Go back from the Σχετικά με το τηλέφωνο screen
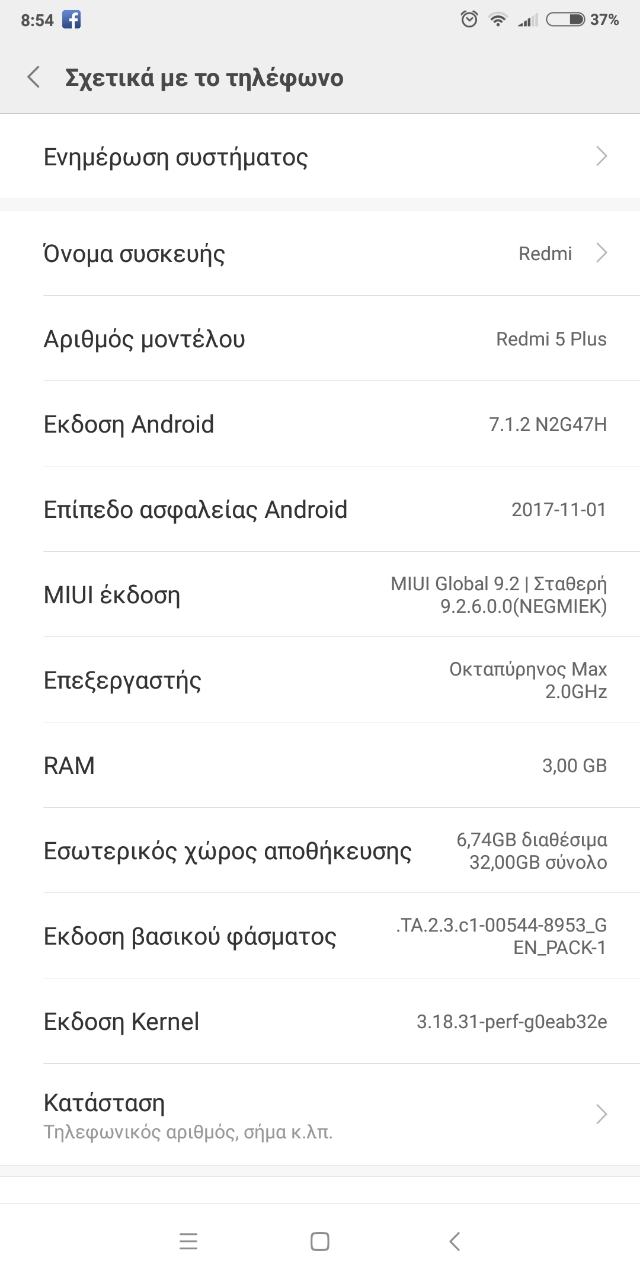The height and width of the screenshot is (1280, 640). coord(34,77)
